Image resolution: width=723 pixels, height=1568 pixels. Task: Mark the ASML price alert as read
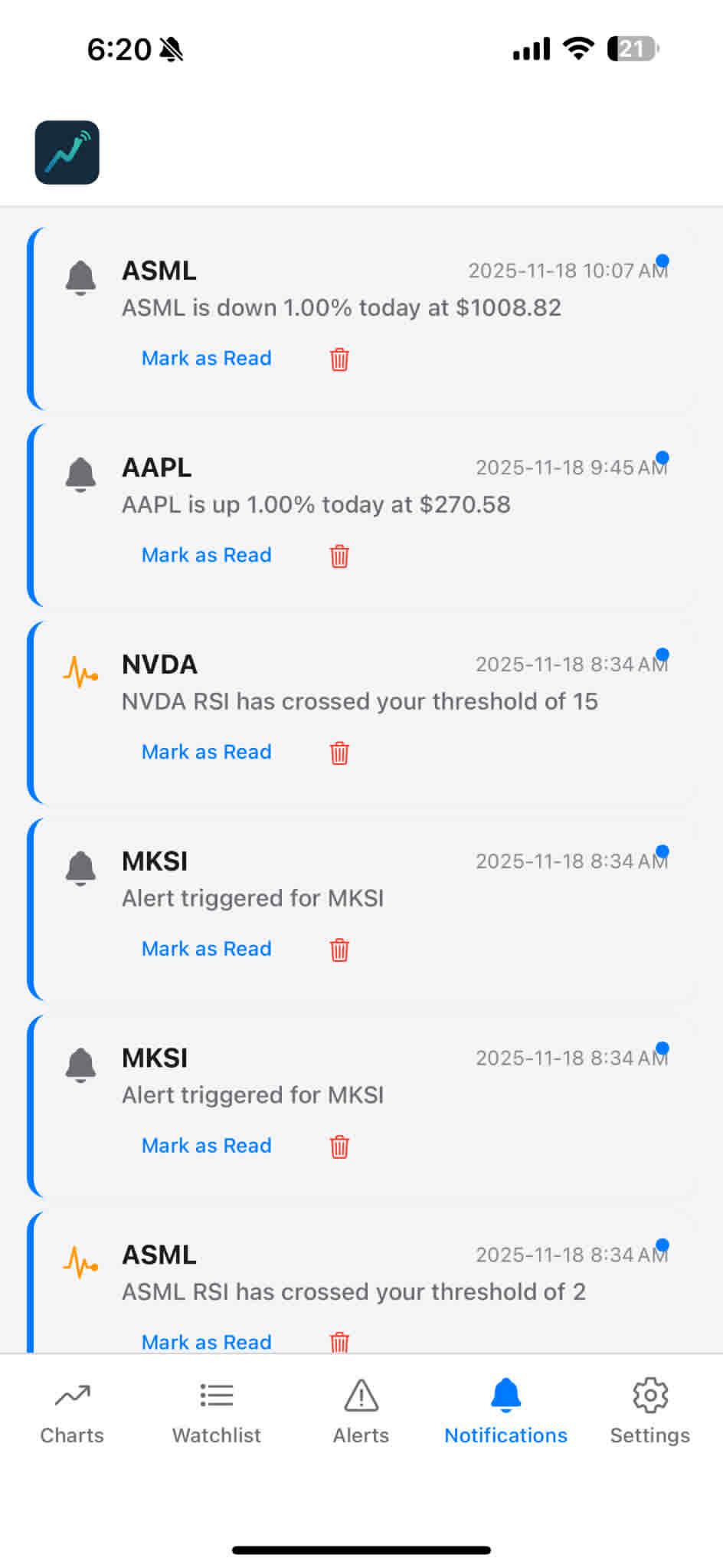pos(206,358)
